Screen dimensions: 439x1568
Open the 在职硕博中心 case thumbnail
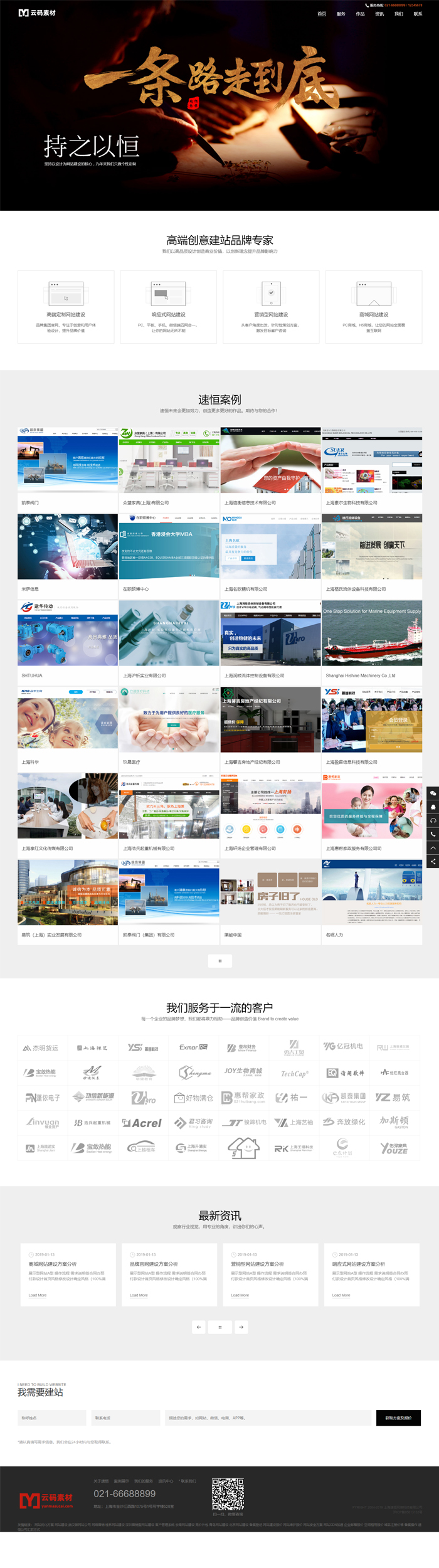pos(169,546)
